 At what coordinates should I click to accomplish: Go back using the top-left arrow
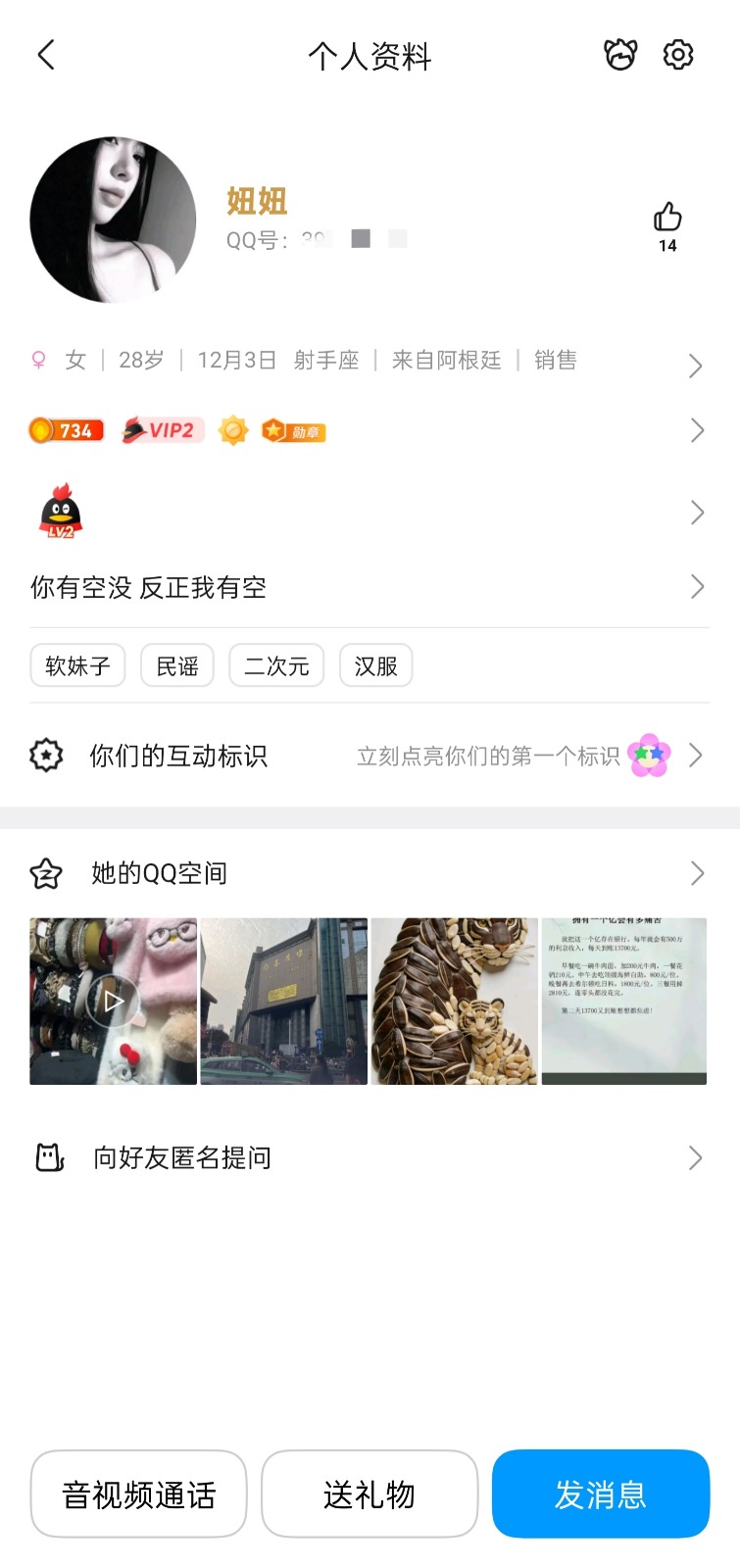46,55
